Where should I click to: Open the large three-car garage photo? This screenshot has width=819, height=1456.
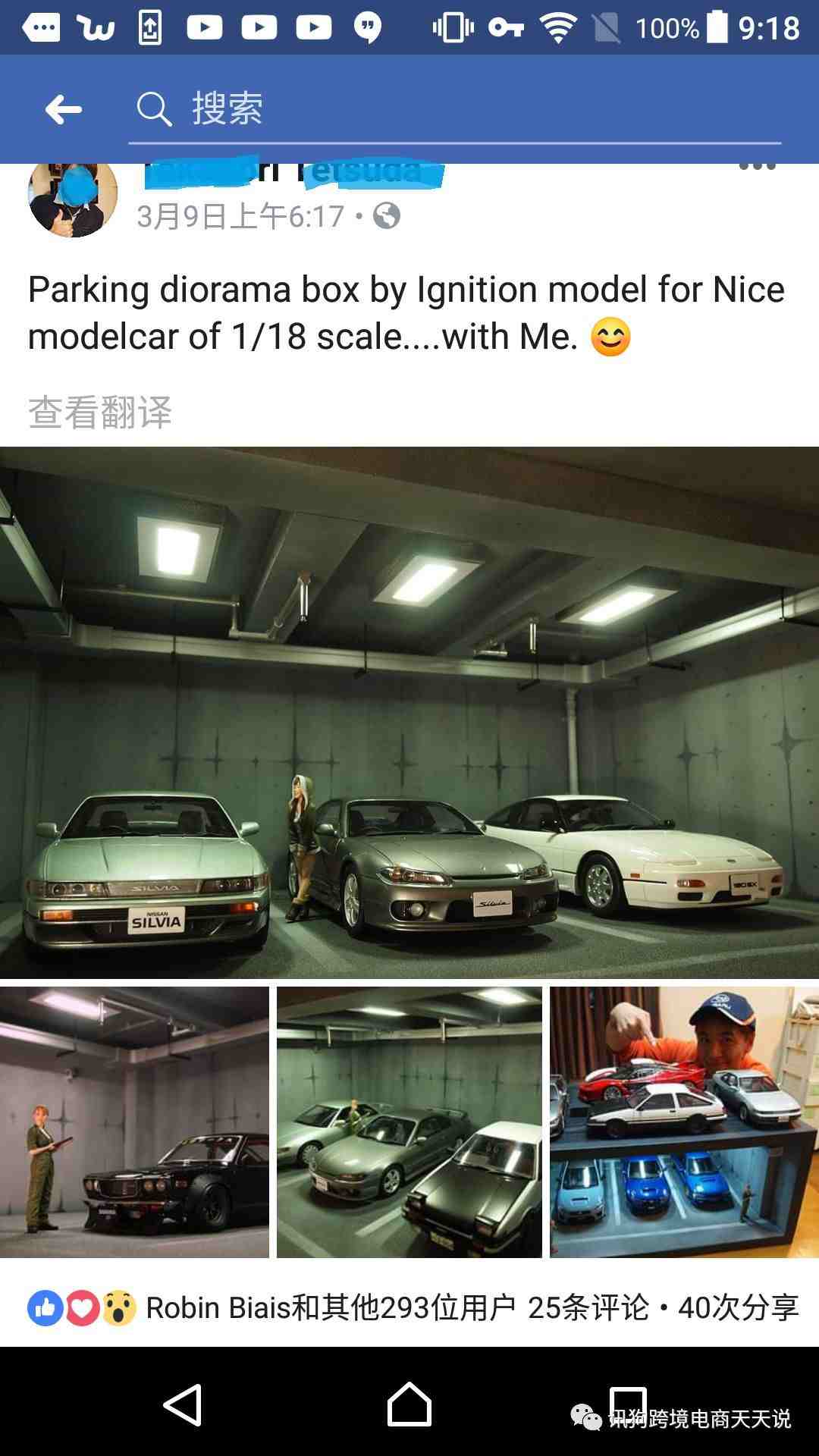point(409,711)
